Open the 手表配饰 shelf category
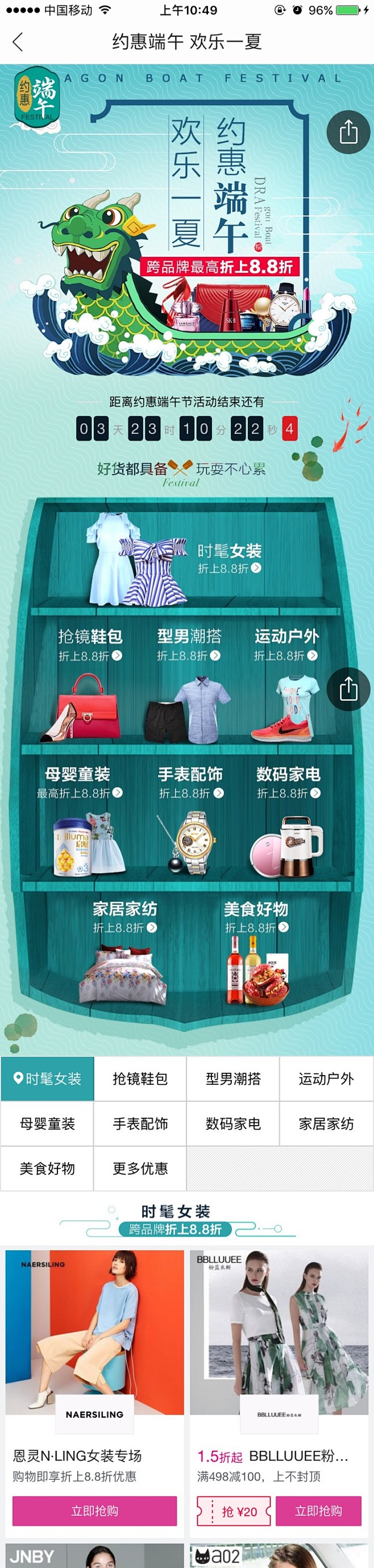This screenshot has width=374, height=1568. point(190,782)
